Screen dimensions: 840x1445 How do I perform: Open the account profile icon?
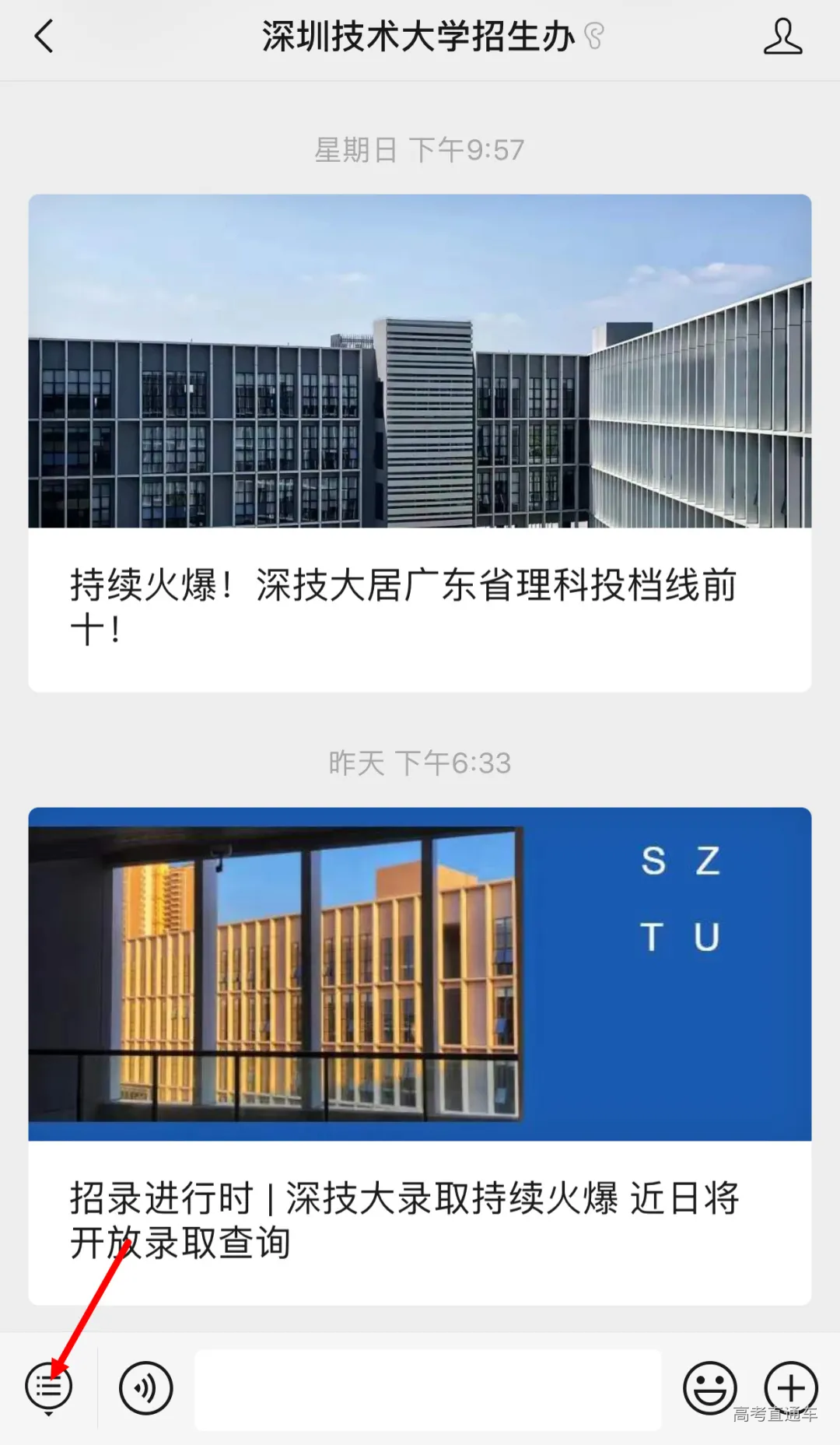tap(782, 37)
